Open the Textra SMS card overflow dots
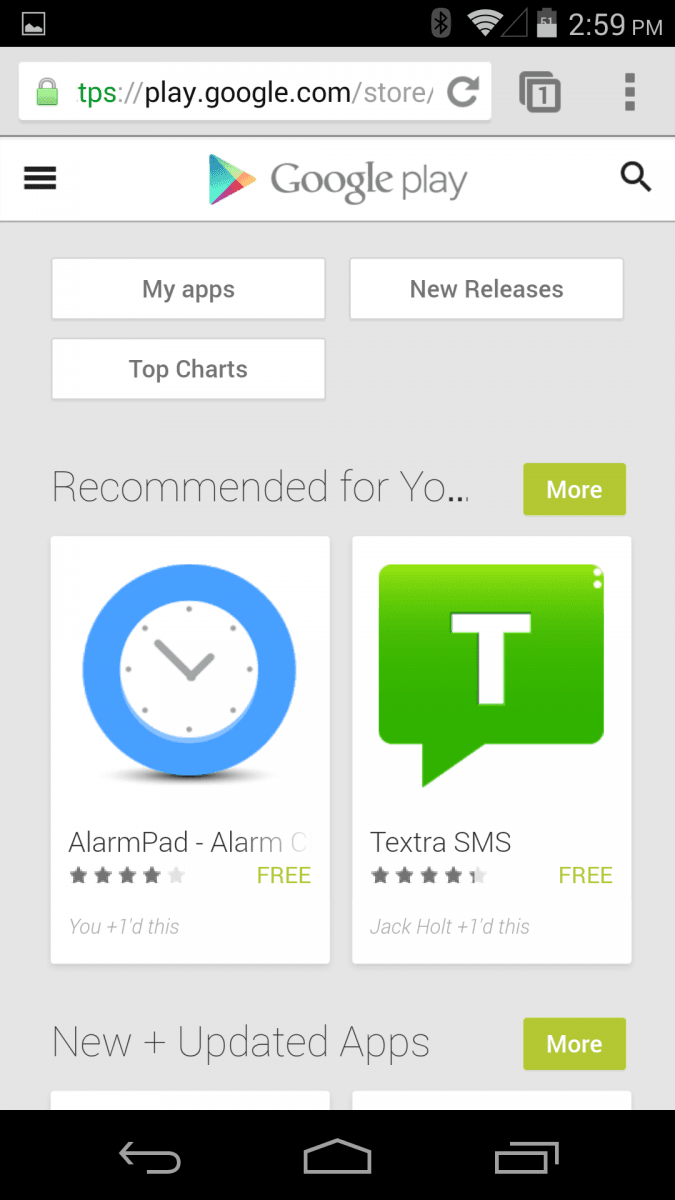 click(x=598, y=578)
